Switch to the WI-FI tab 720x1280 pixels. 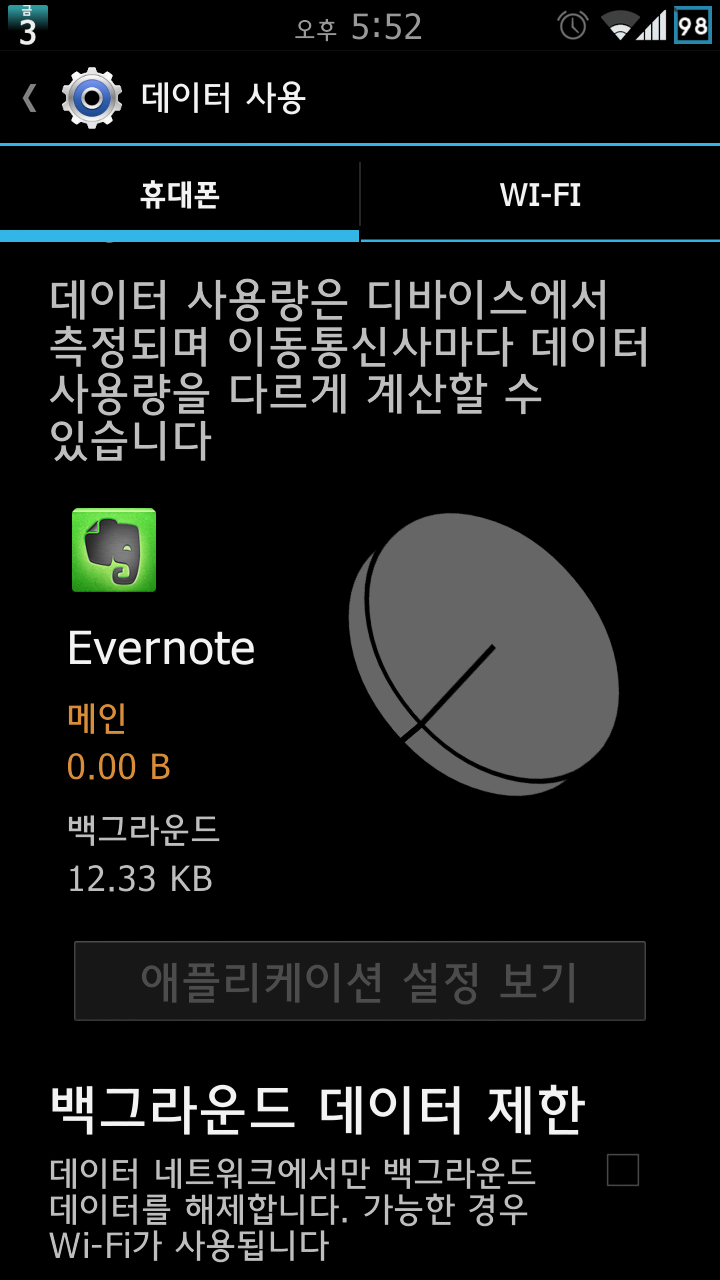pos(540,195)
